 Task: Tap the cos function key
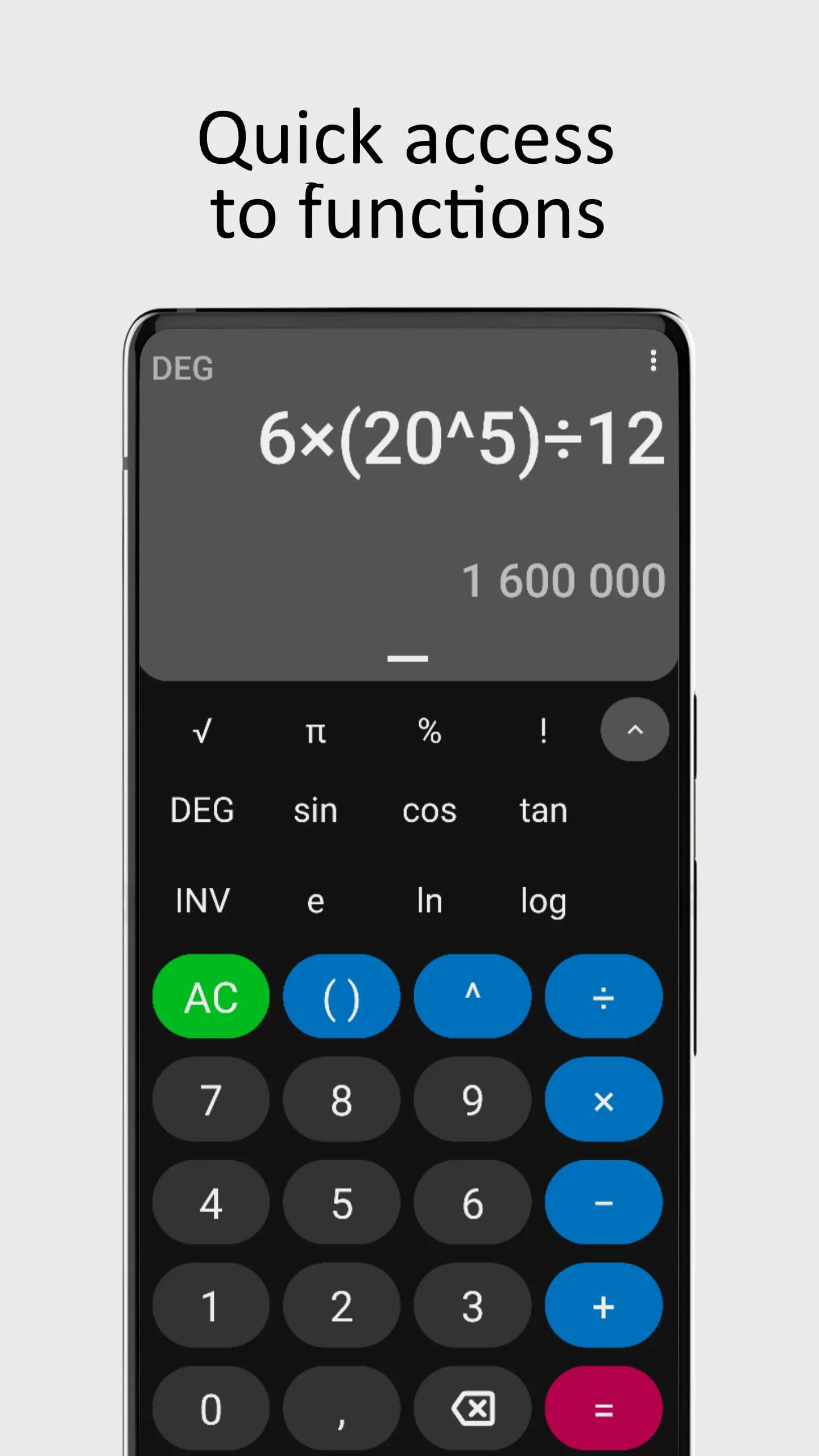coord(430,810)
